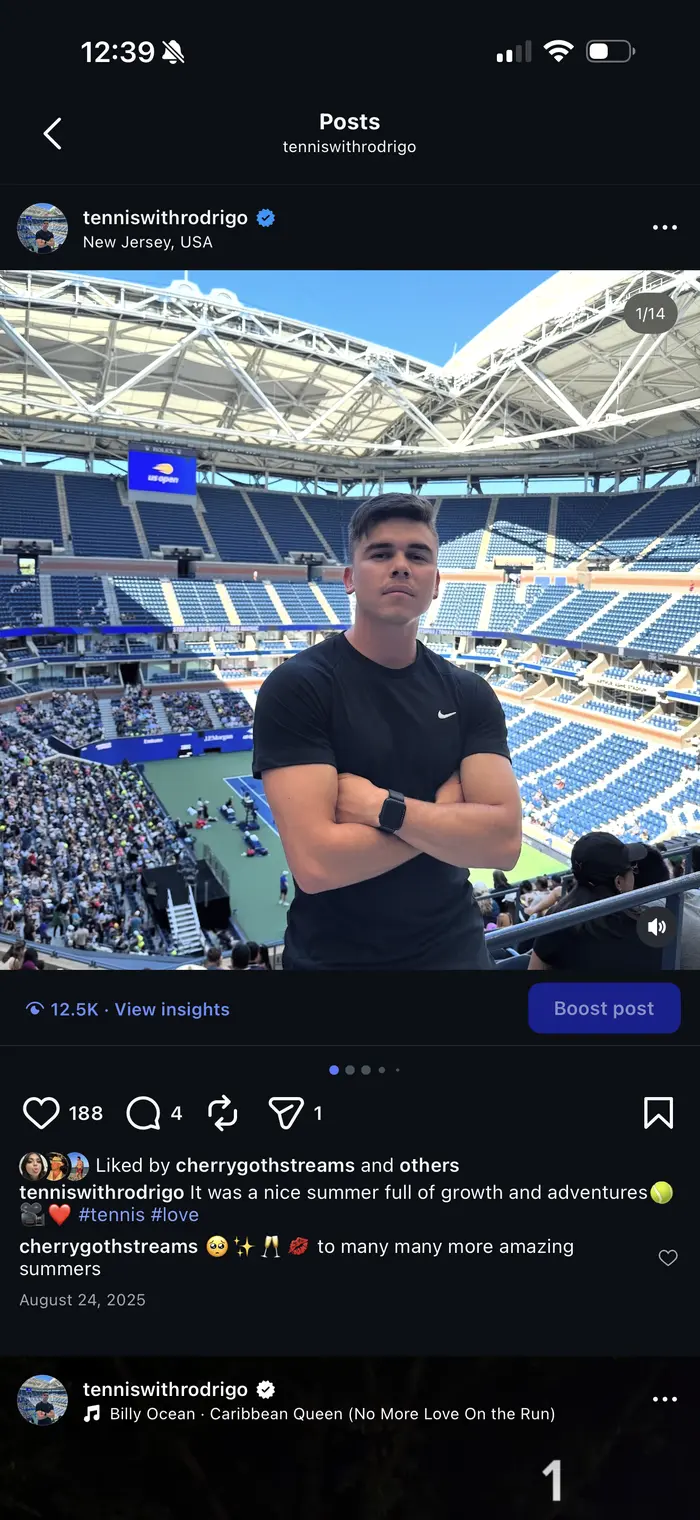The height and width of the screenshot is (1520, 700).
Task: Open cherrygothstreams profile from comment
Action: (108, 1247)
